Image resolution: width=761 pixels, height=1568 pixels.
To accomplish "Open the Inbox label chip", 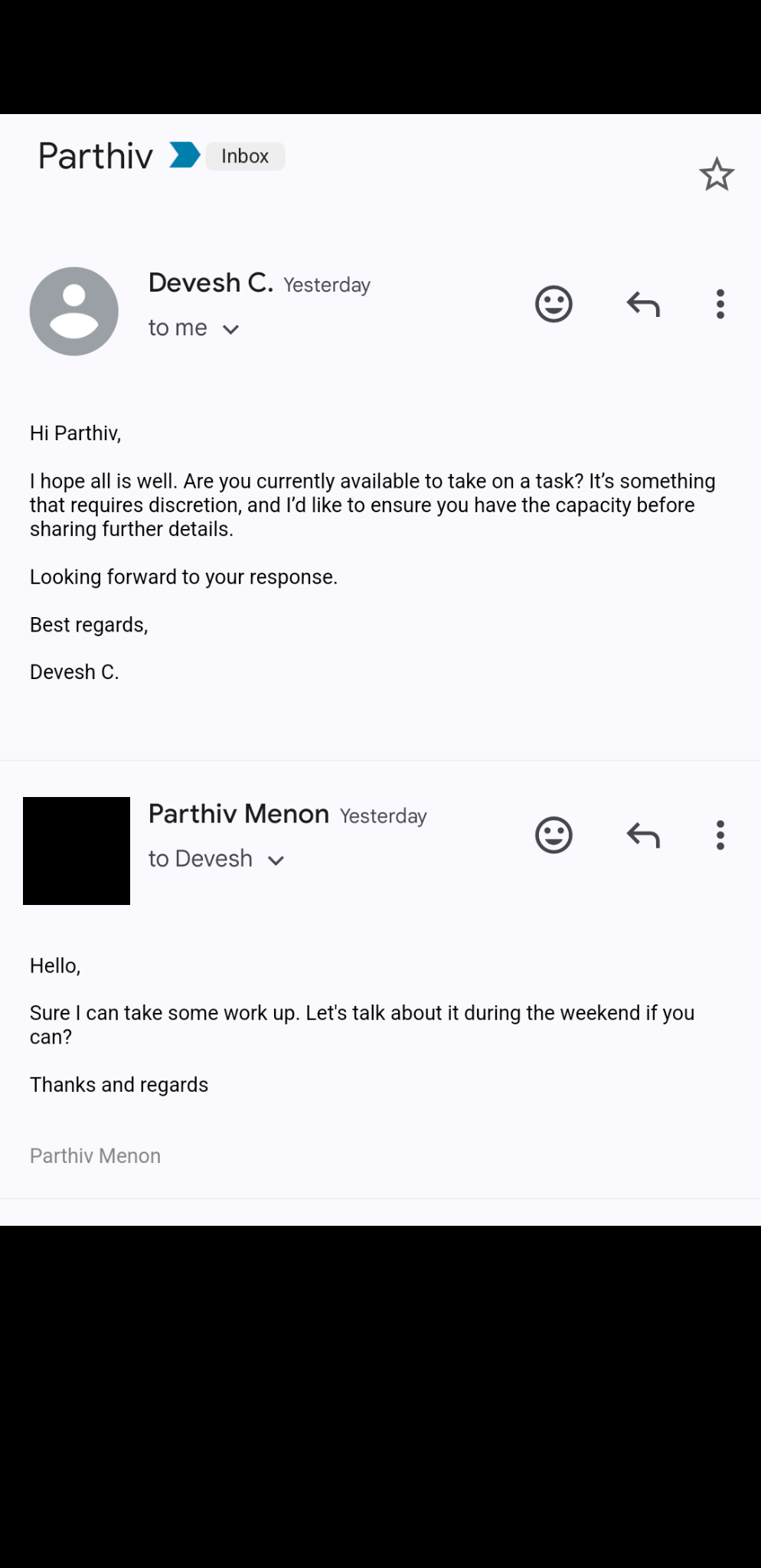I will click(245, 155).
